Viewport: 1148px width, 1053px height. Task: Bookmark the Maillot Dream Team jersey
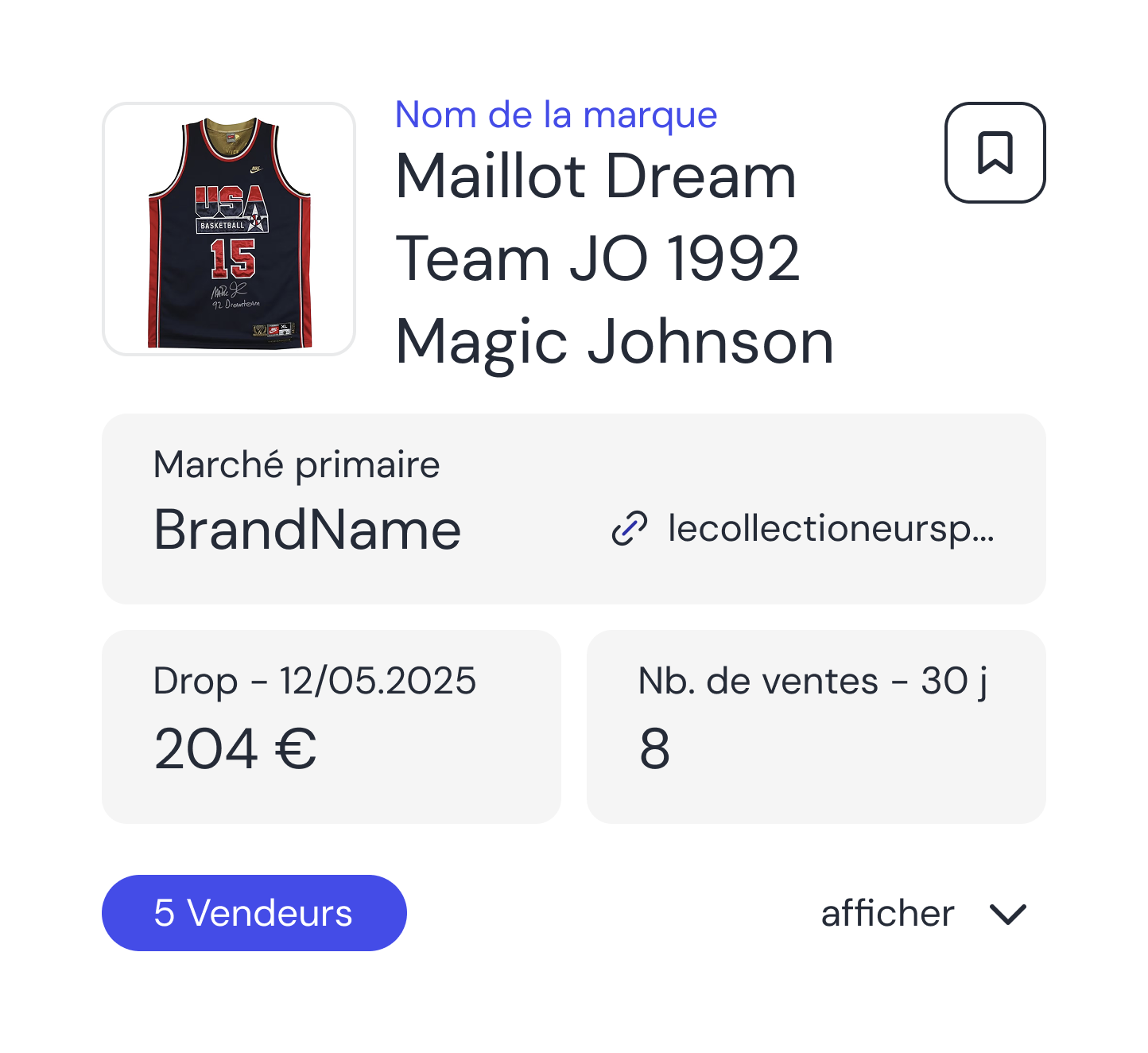995,153
